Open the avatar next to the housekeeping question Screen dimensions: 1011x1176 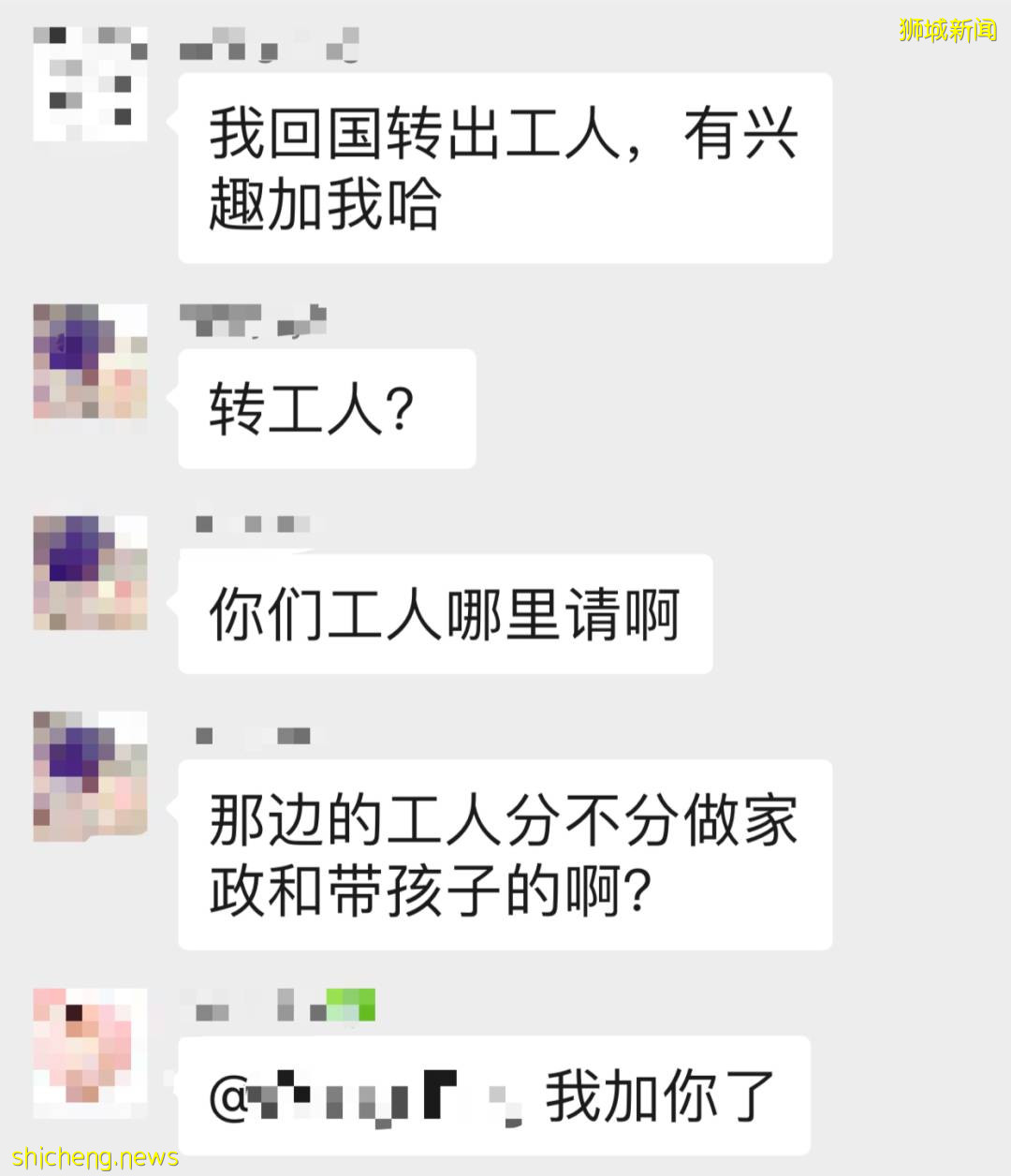pos(89,777)
